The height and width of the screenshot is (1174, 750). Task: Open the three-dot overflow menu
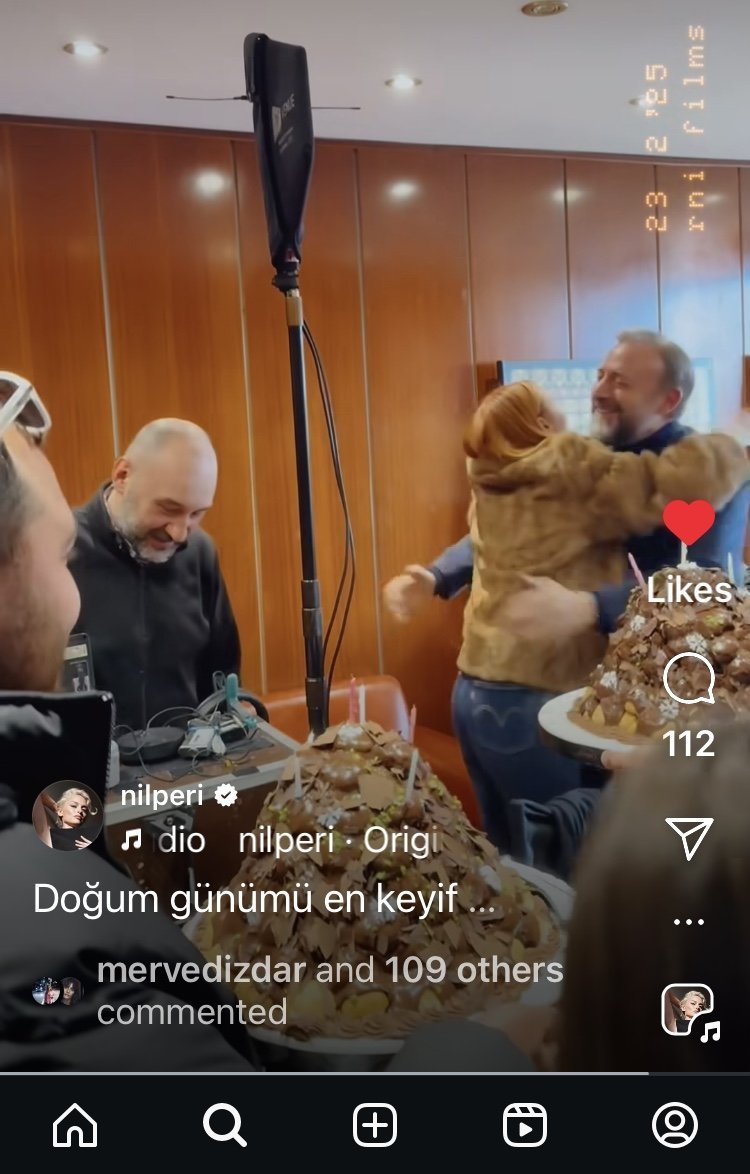tap(689, 922)
